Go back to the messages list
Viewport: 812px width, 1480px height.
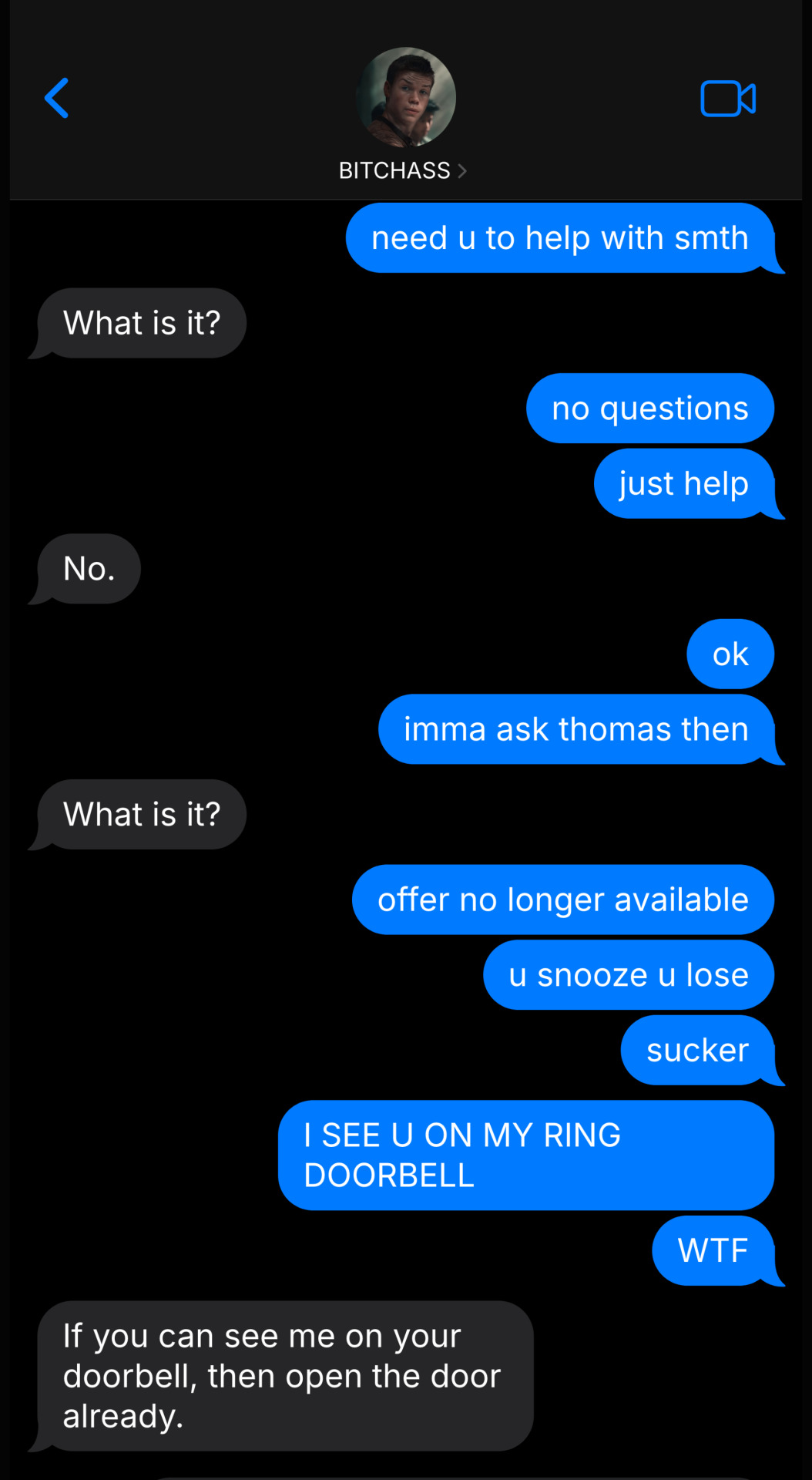[x=56, y=98]
